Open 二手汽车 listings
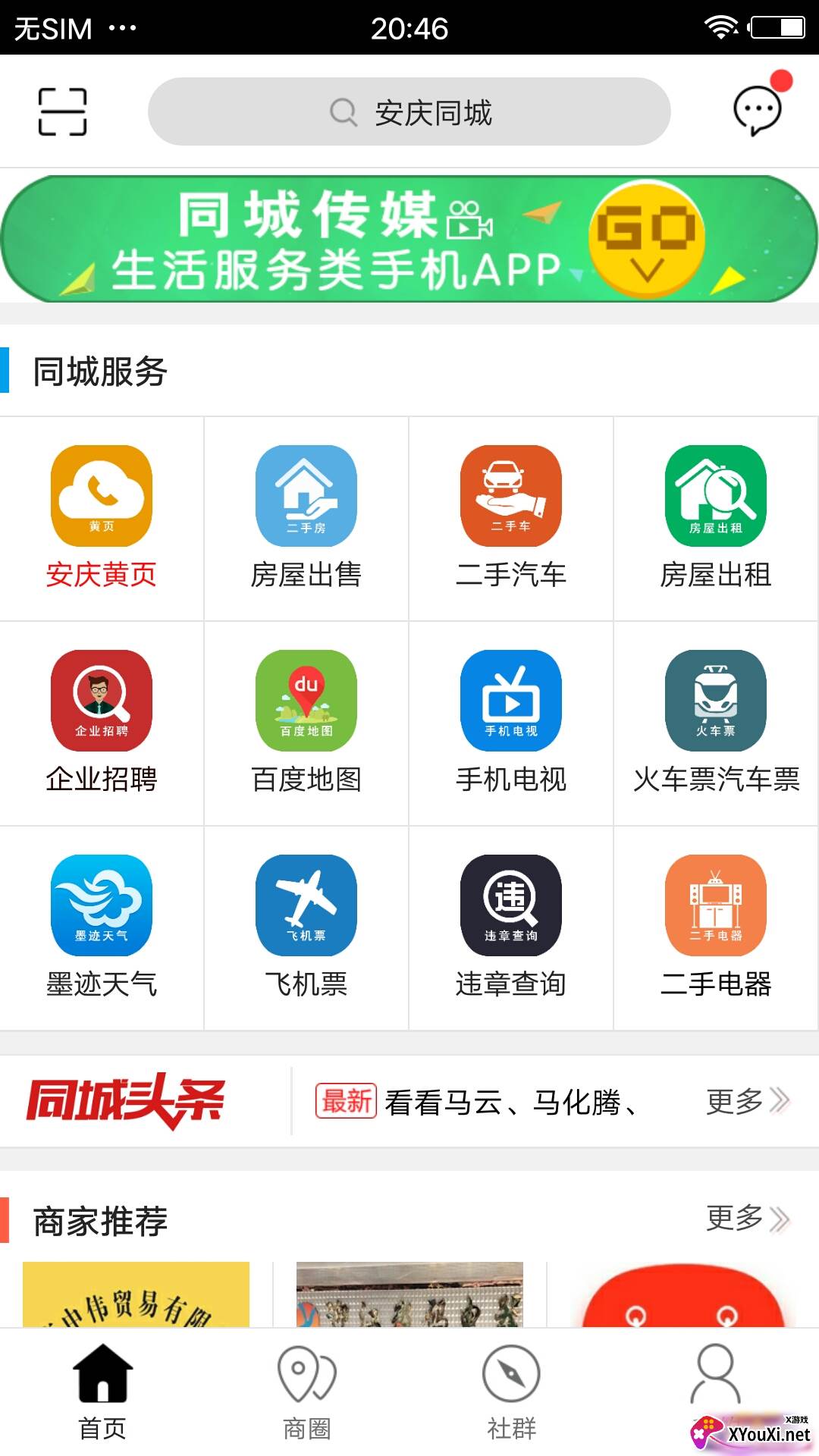Screen dimensions: 819x1456 tap(511, 518)
